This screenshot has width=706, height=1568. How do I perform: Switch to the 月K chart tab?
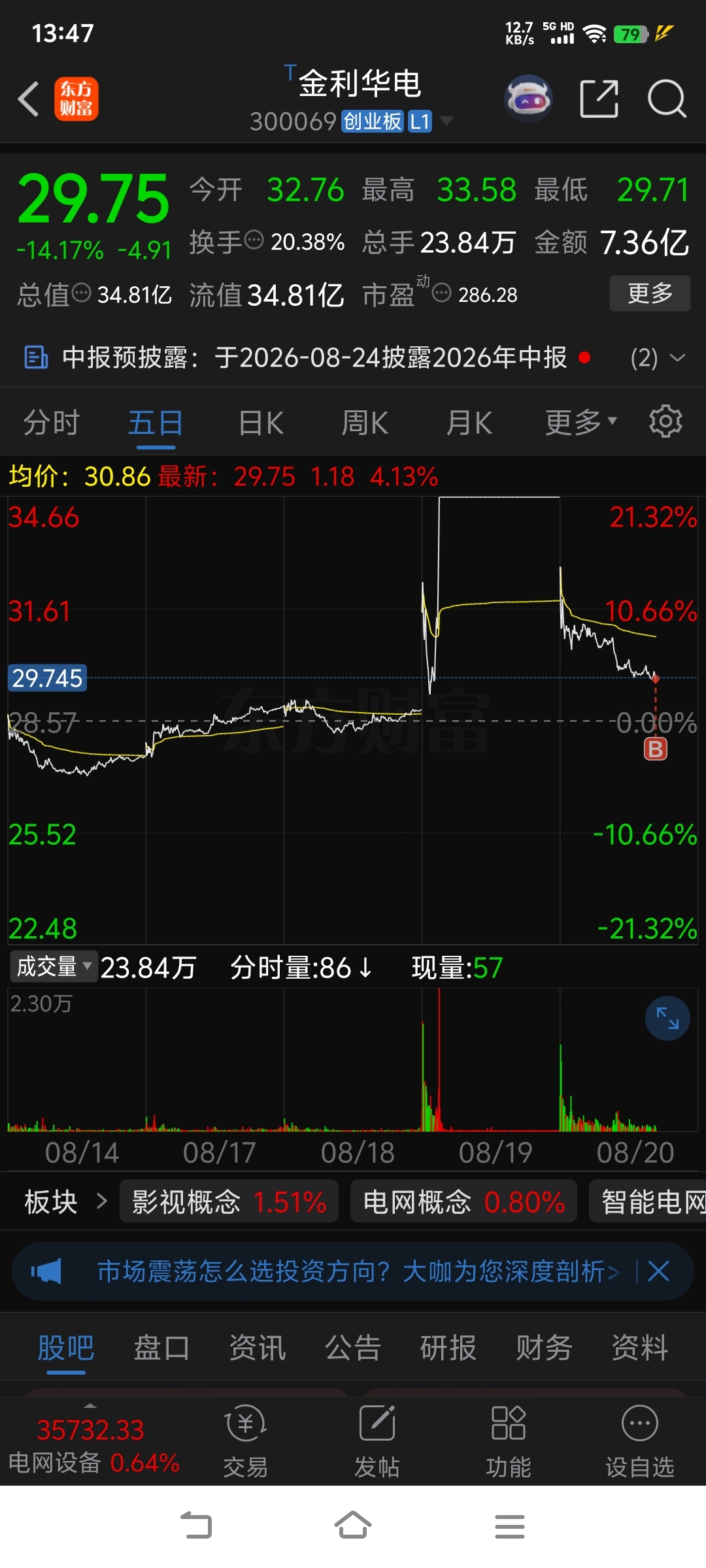[x=469, y=423]
